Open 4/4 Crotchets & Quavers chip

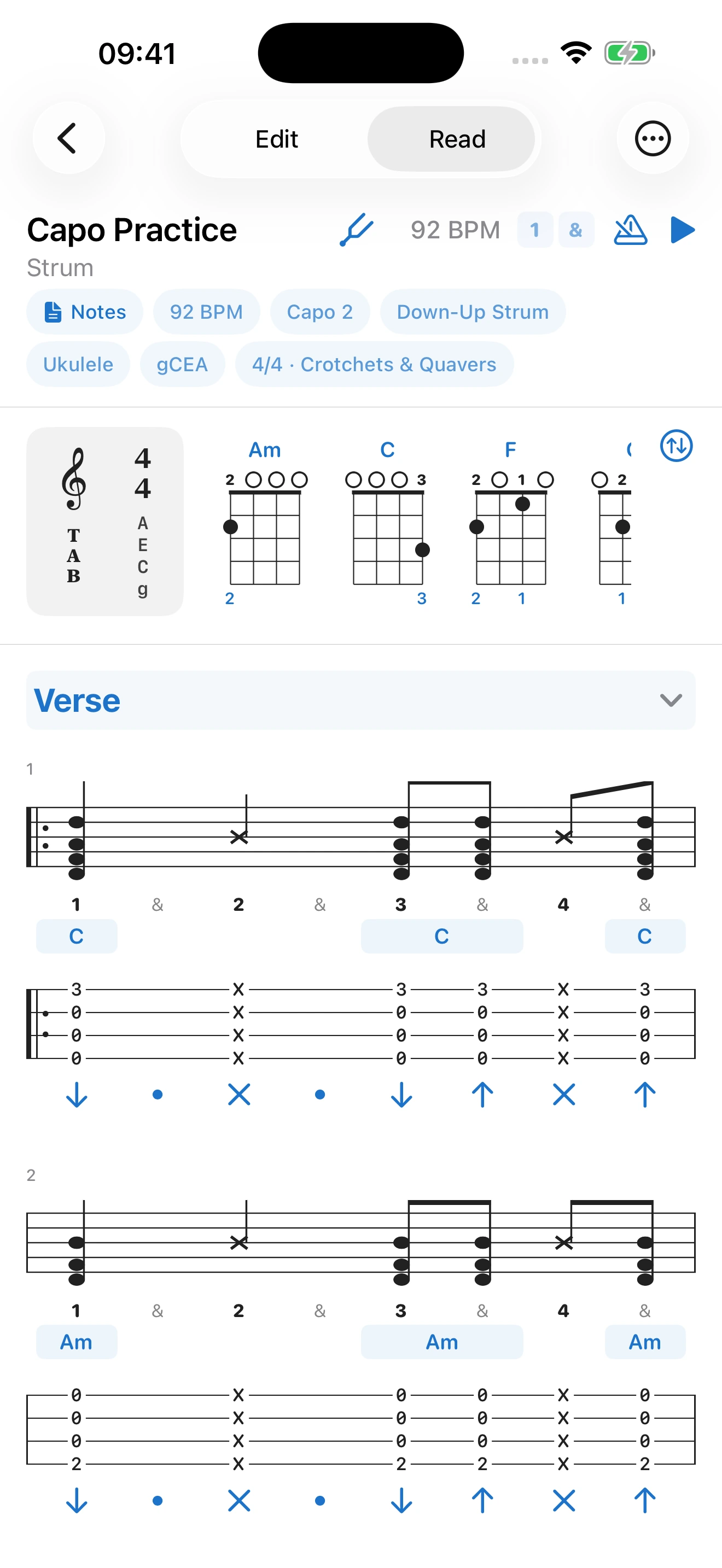(x=374, y=364)
